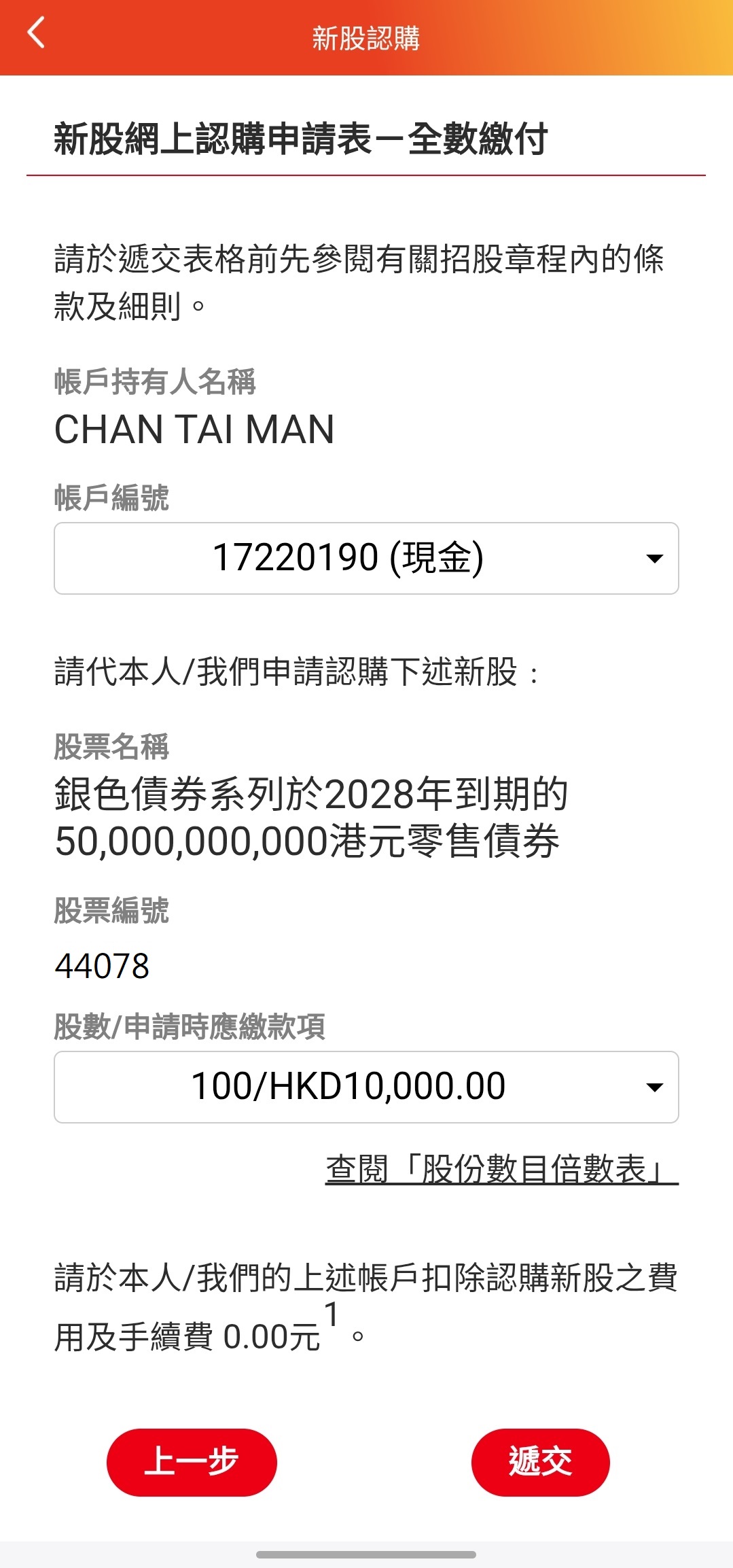Submit the application with 遞交
The image size is (733, 1568).
(x=541, y=1462)
